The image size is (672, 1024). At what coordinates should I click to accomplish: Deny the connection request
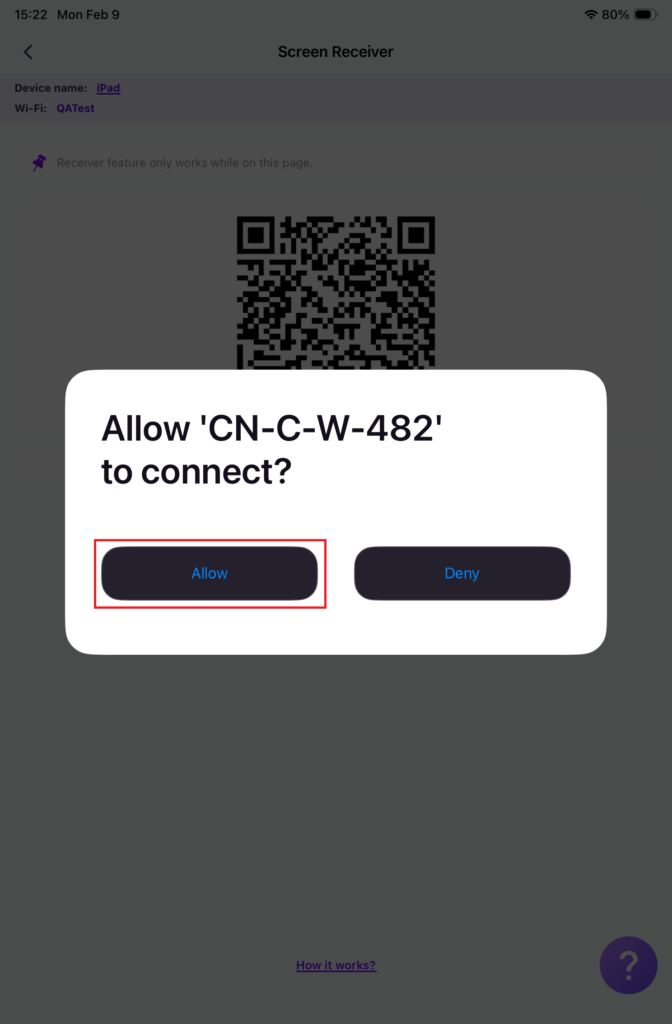462,573
